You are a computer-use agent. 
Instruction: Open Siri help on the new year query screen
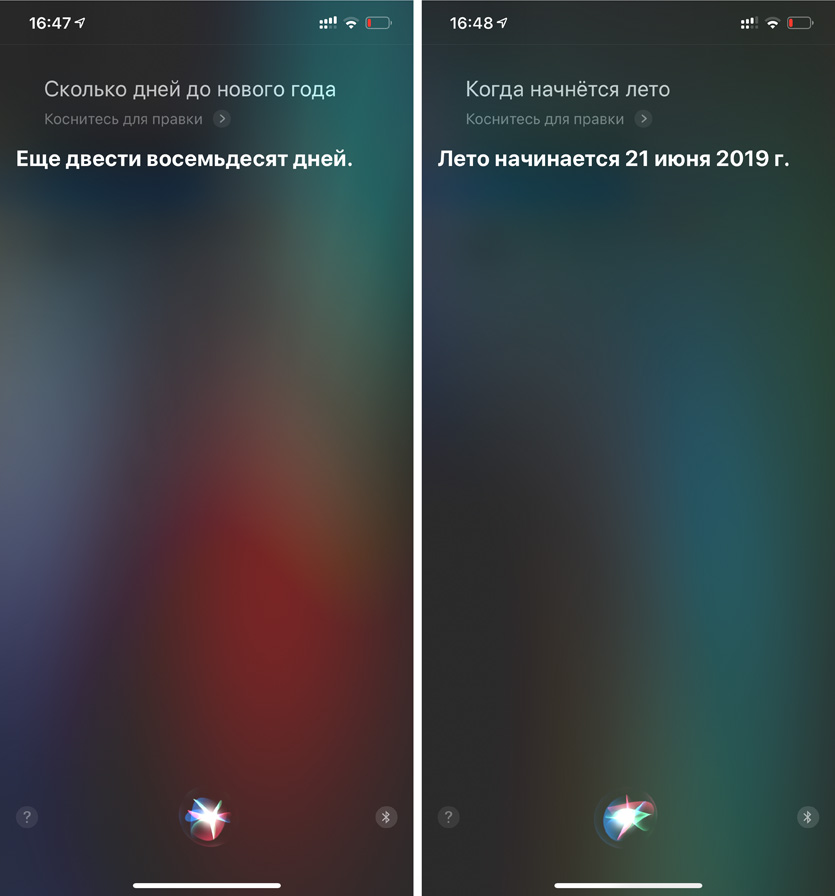point(27,816)
